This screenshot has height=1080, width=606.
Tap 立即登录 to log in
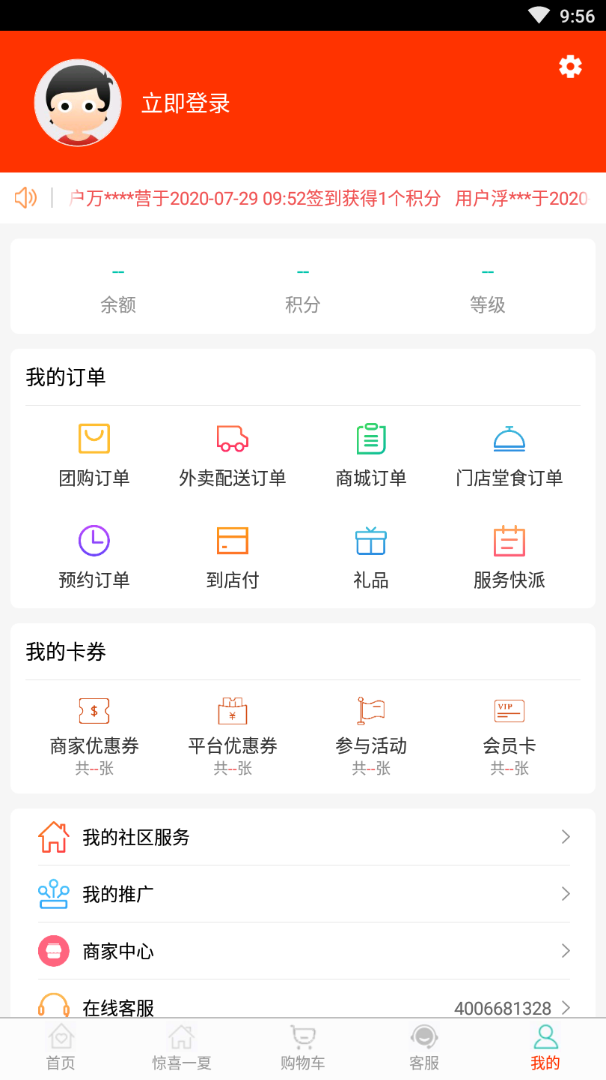tap(185, 103)
